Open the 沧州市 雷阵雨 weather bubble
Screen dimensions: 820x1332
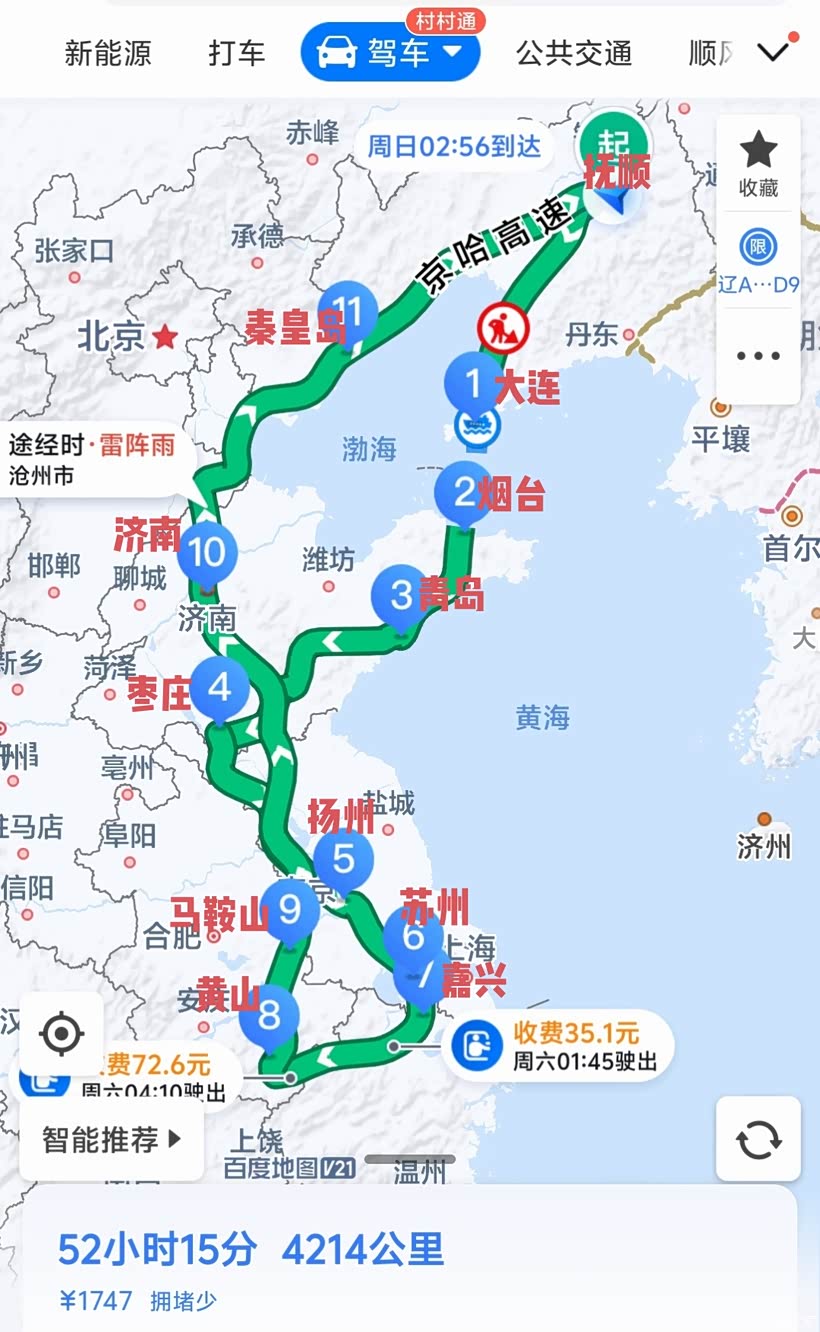[x=90, y=459]
